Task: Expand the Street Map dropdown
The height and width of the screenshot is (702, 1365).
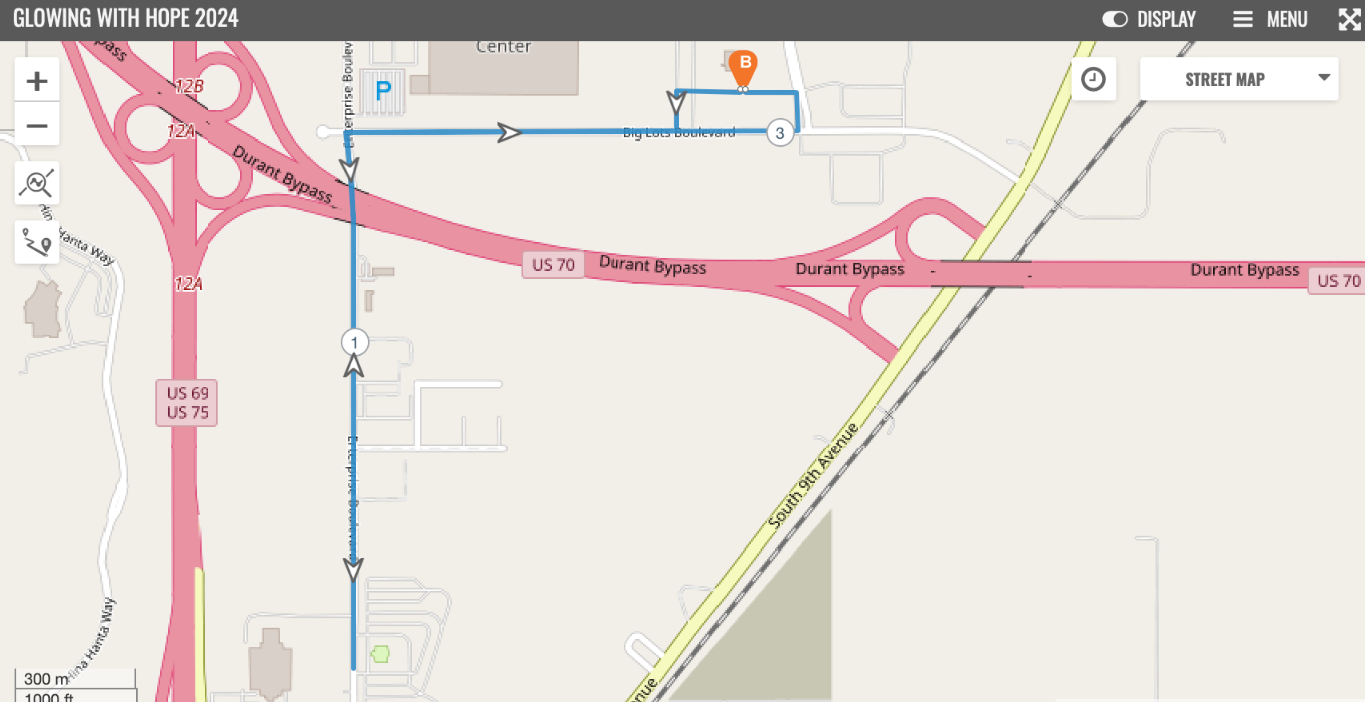Action: pyautogui.click(x=1238, y=79)
